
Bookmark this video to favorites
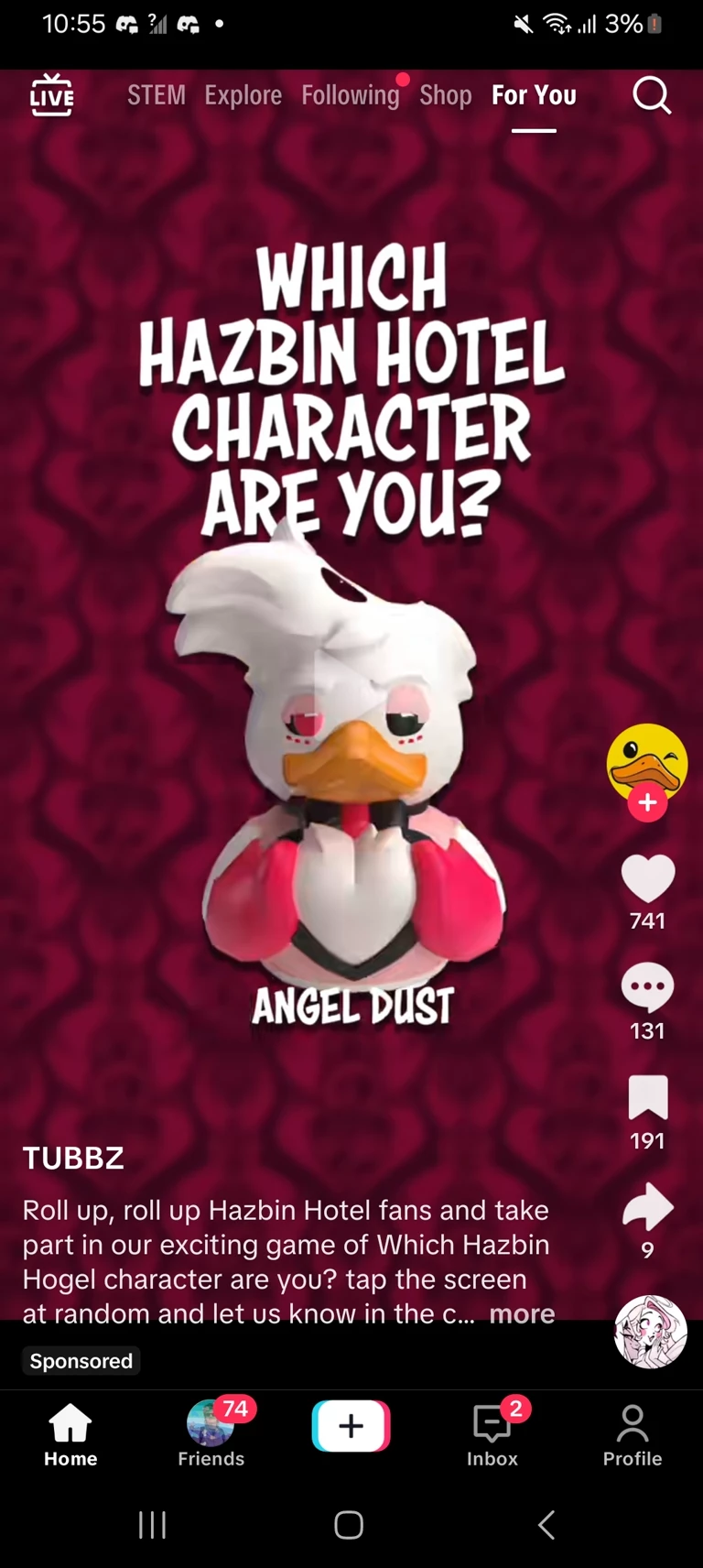[x=647, y=1097]
